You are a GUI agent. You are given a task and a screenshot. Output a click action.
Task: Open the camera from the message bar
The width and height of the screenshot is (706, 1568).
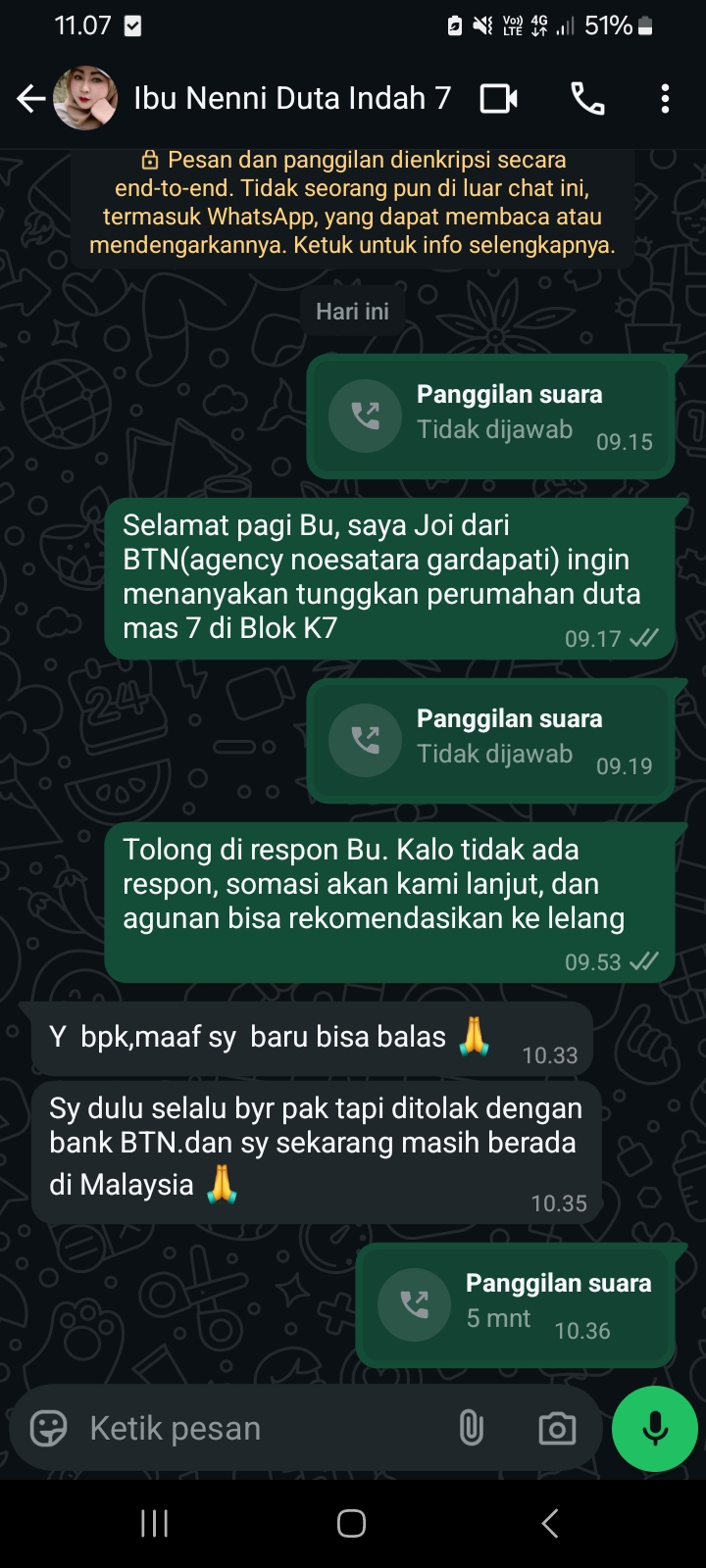[557, 1428]
